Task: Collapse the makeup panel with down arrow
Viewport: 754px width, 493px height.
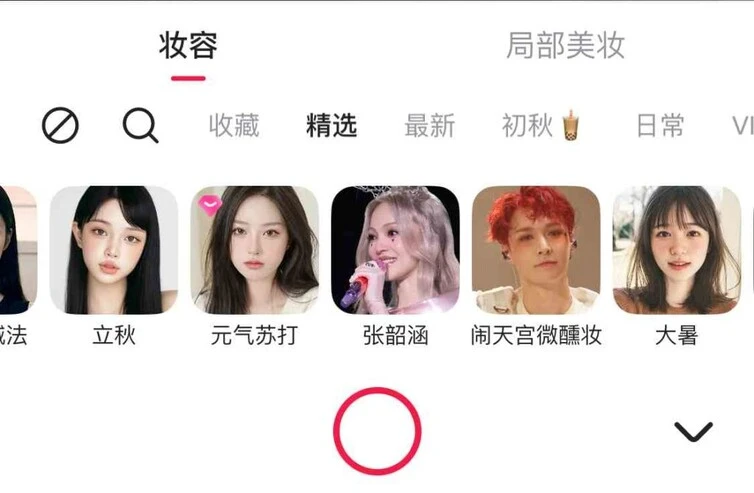Action: [693, 431]
